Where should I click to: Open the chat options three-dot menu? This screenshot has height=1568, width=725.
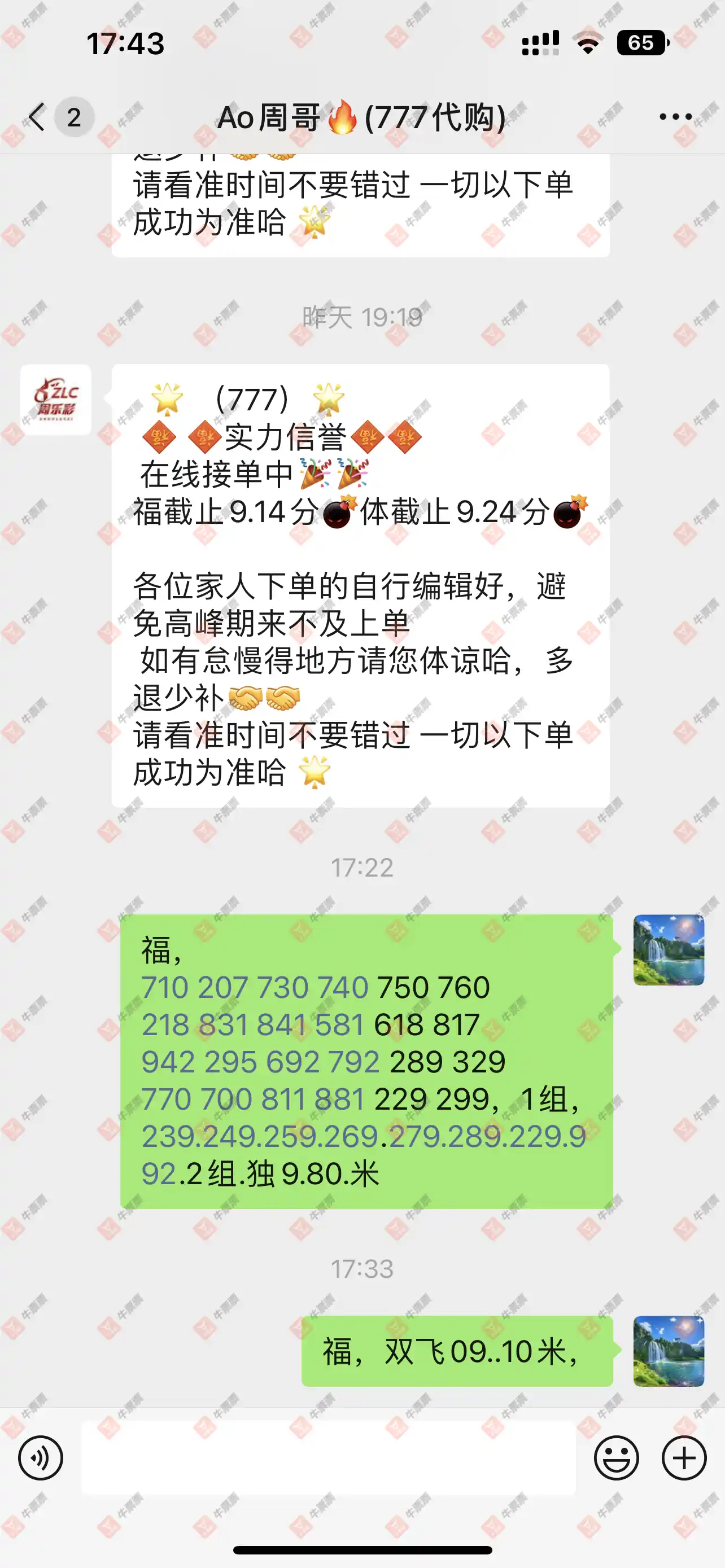point(676,117)
